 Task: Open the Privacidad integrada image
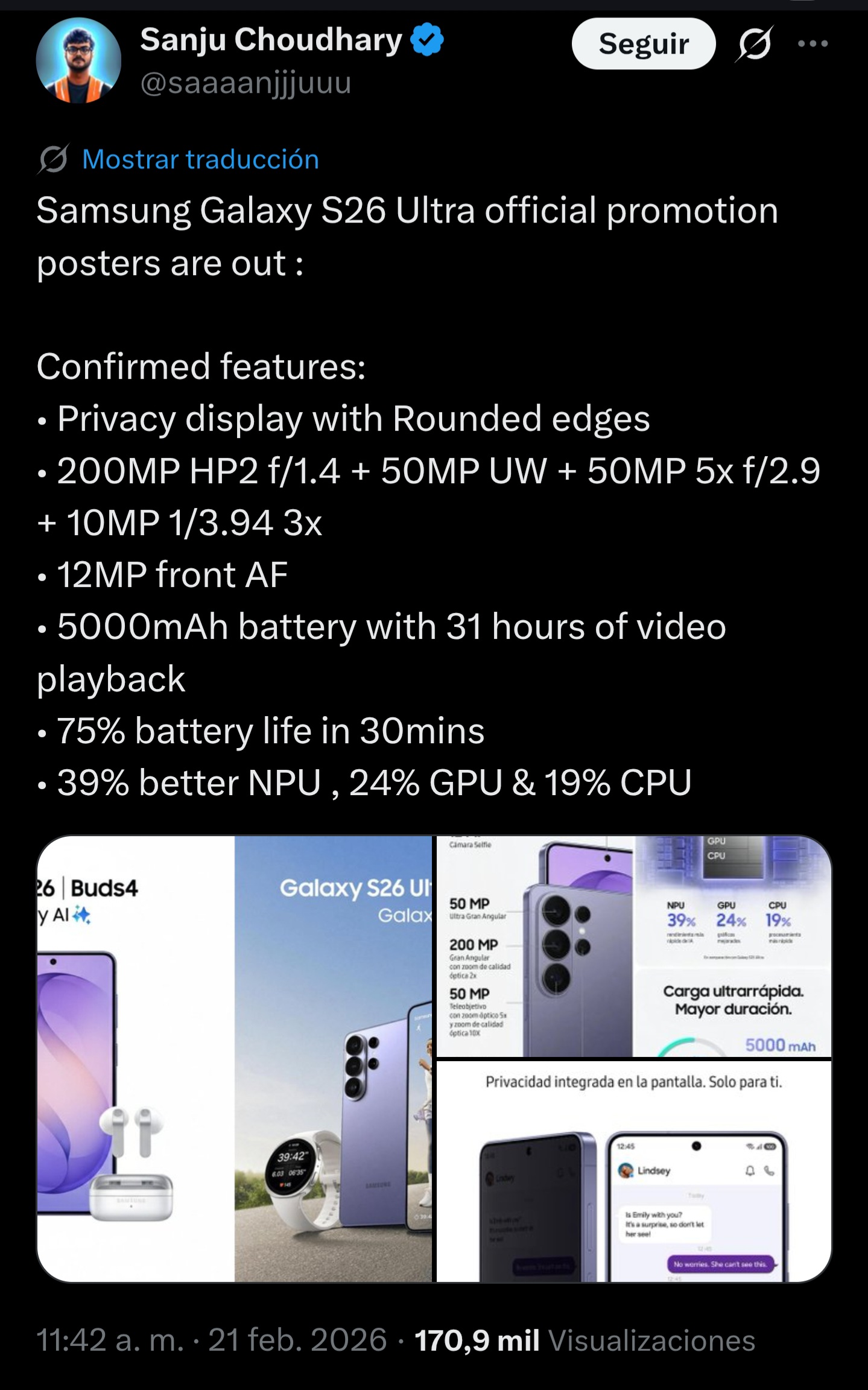click(633, 1170)
